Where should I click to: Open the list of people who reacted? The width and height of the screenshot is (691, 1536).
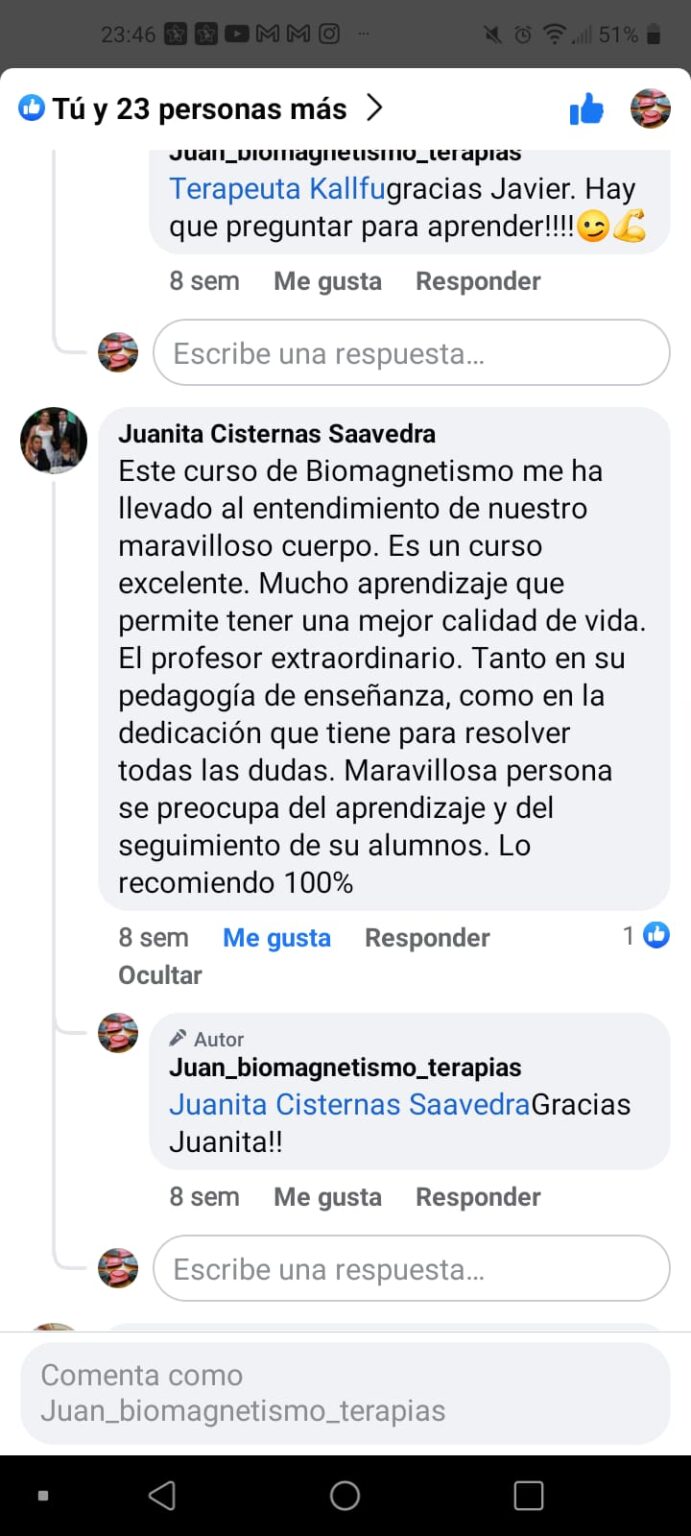(200, 108)
